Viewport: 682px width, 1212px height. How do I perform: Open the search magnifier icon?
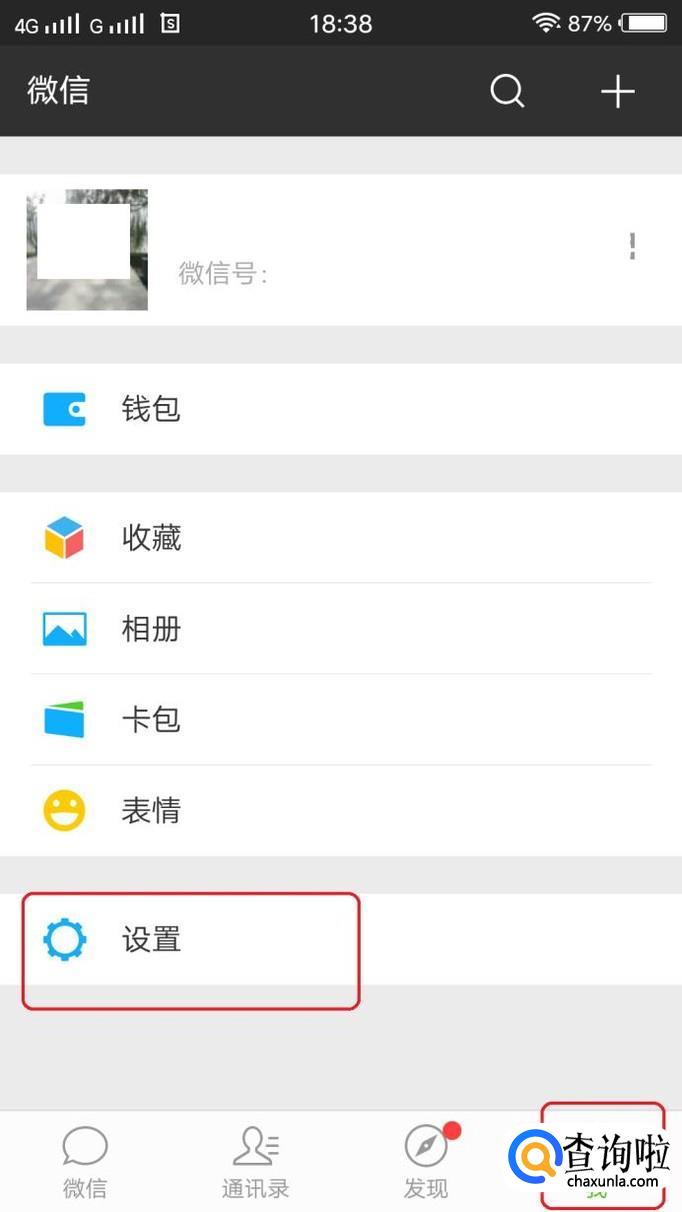pos(507,92)
